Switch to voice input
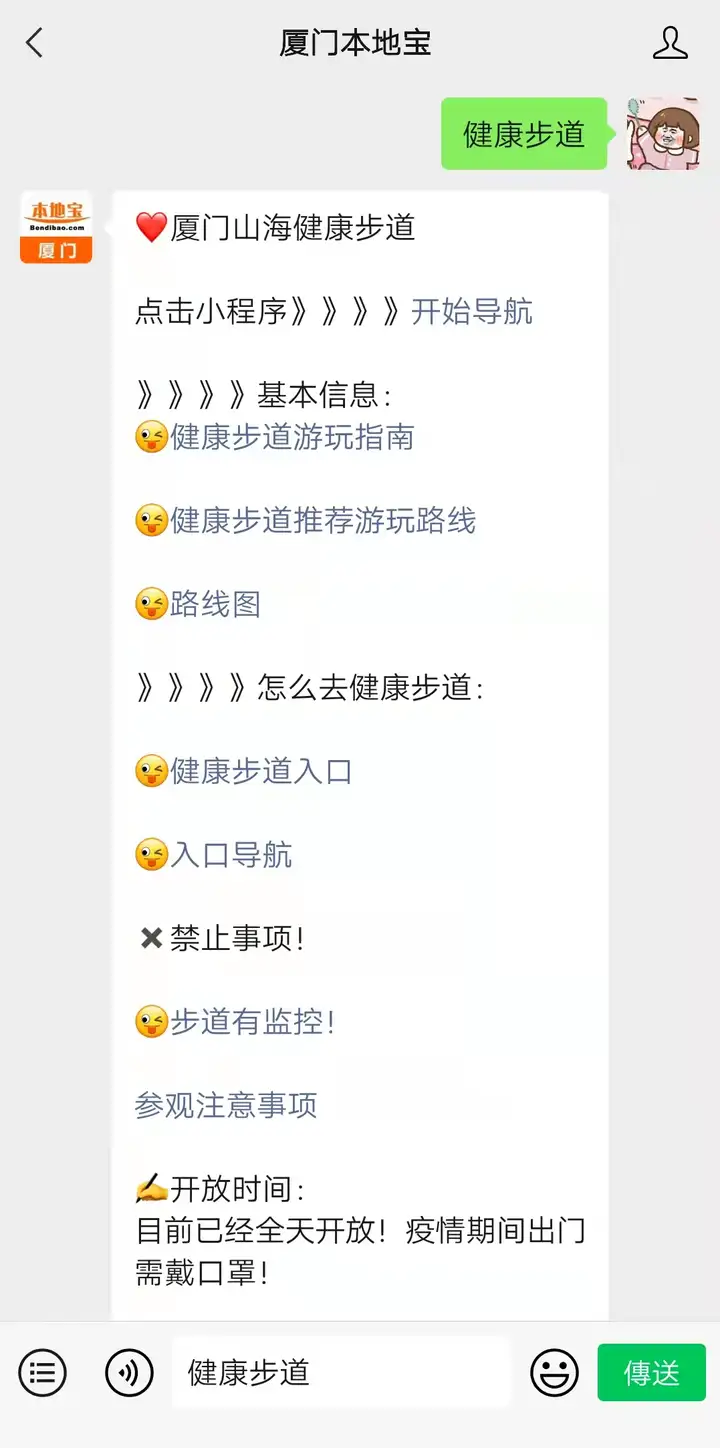This screenshot has width=720, height=1448. click(x=129, y=1372)
